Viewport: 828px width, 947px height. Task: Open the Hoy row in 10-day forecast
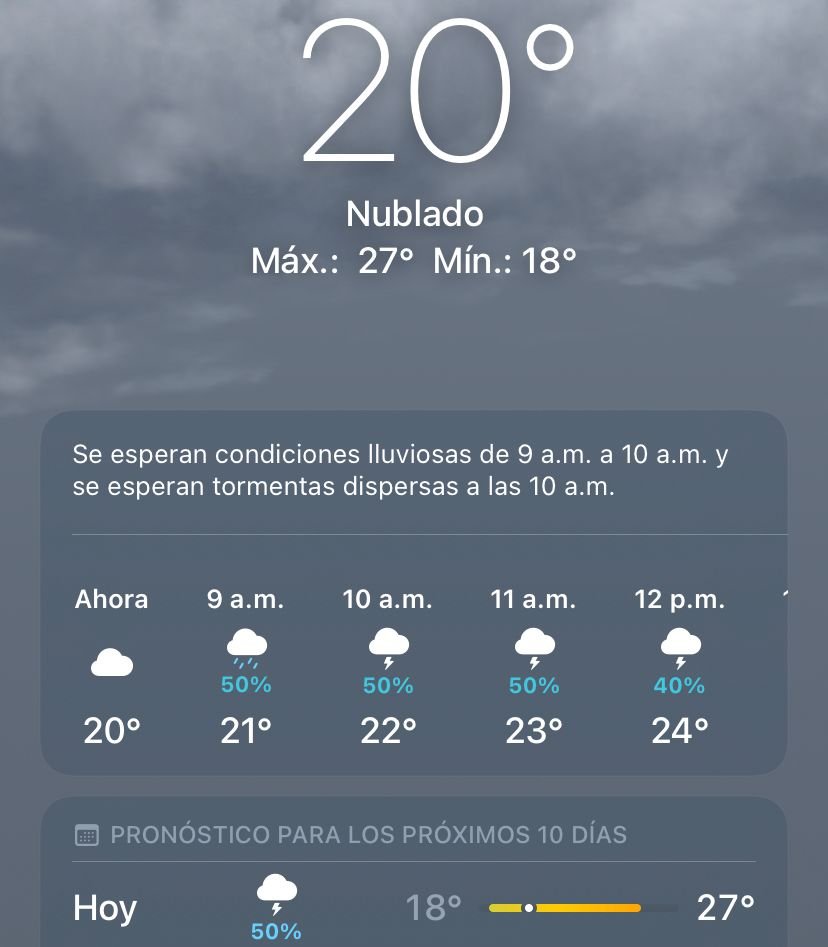(413, 908)
